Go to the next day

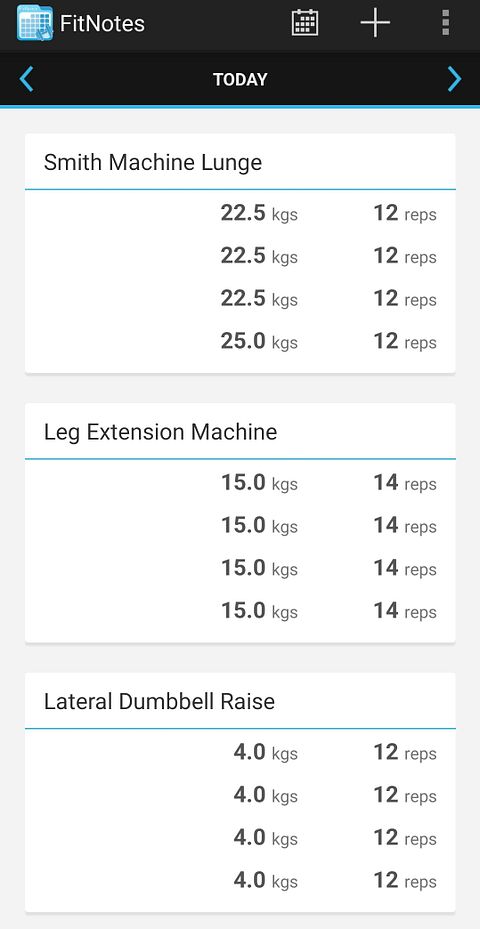pyautogui.click(x=454, y=79)
